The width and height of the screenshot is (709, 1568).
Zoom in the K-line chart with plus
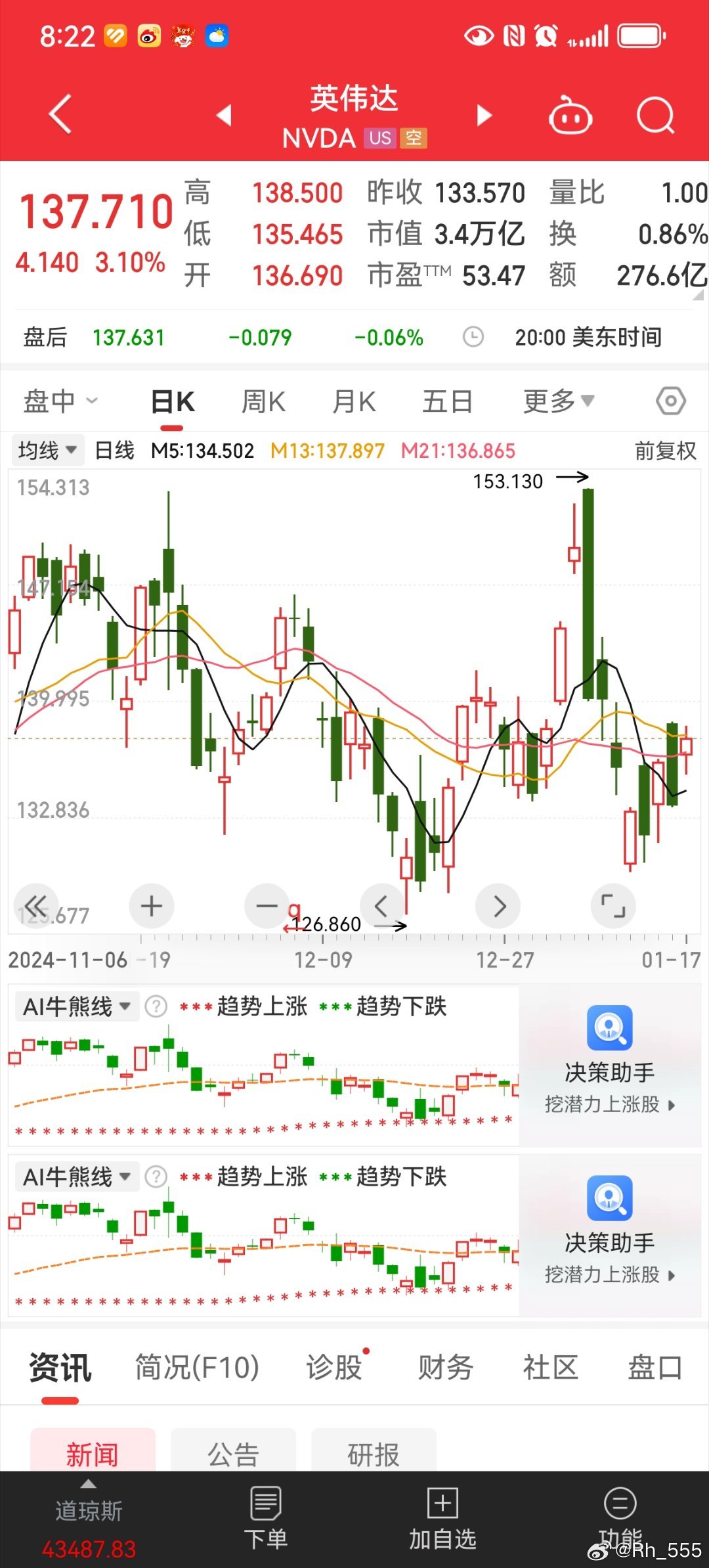click(x=152, y=907)
